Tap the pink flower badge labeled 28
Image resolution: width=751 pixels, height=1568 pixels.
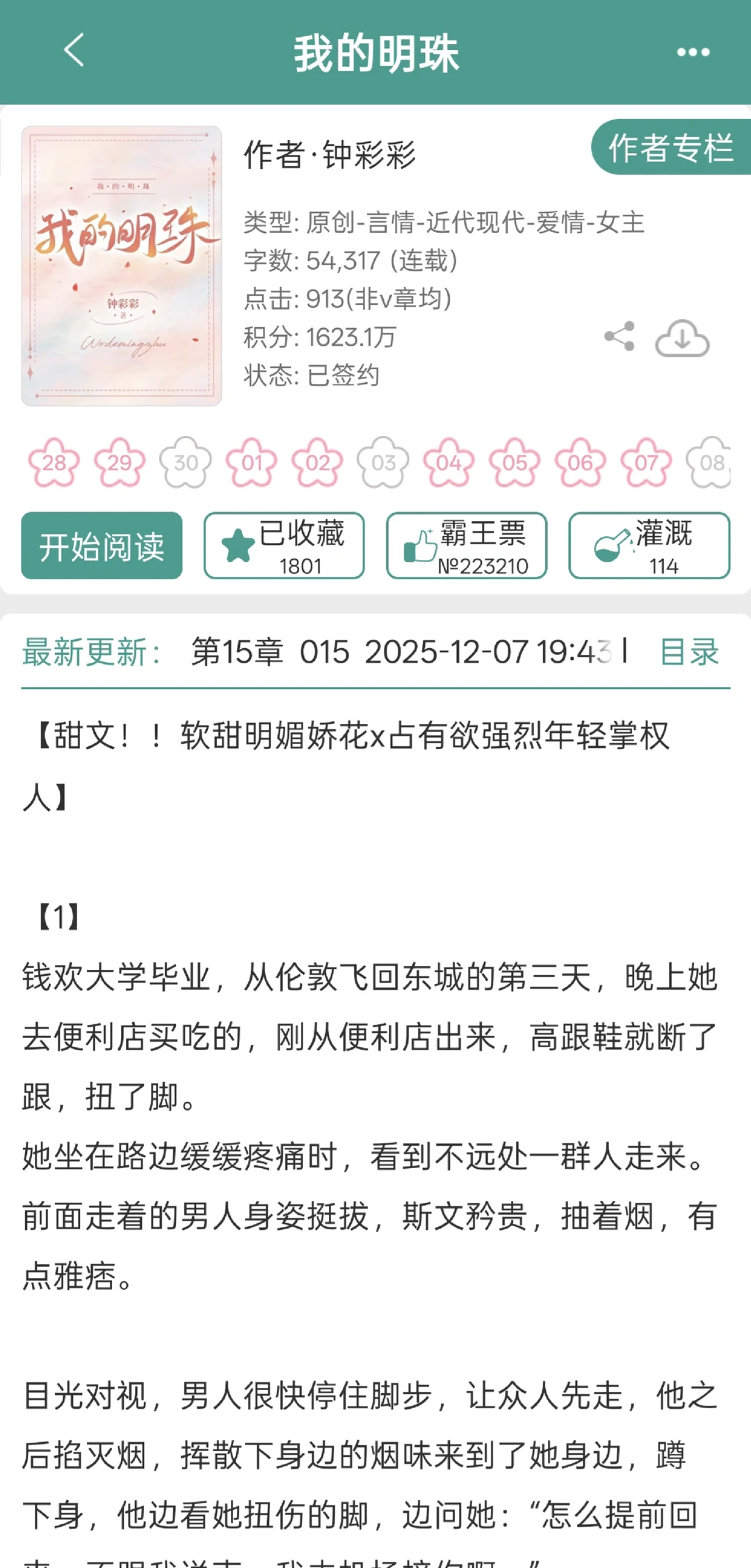pyautogui.click(x=55, y=461)
